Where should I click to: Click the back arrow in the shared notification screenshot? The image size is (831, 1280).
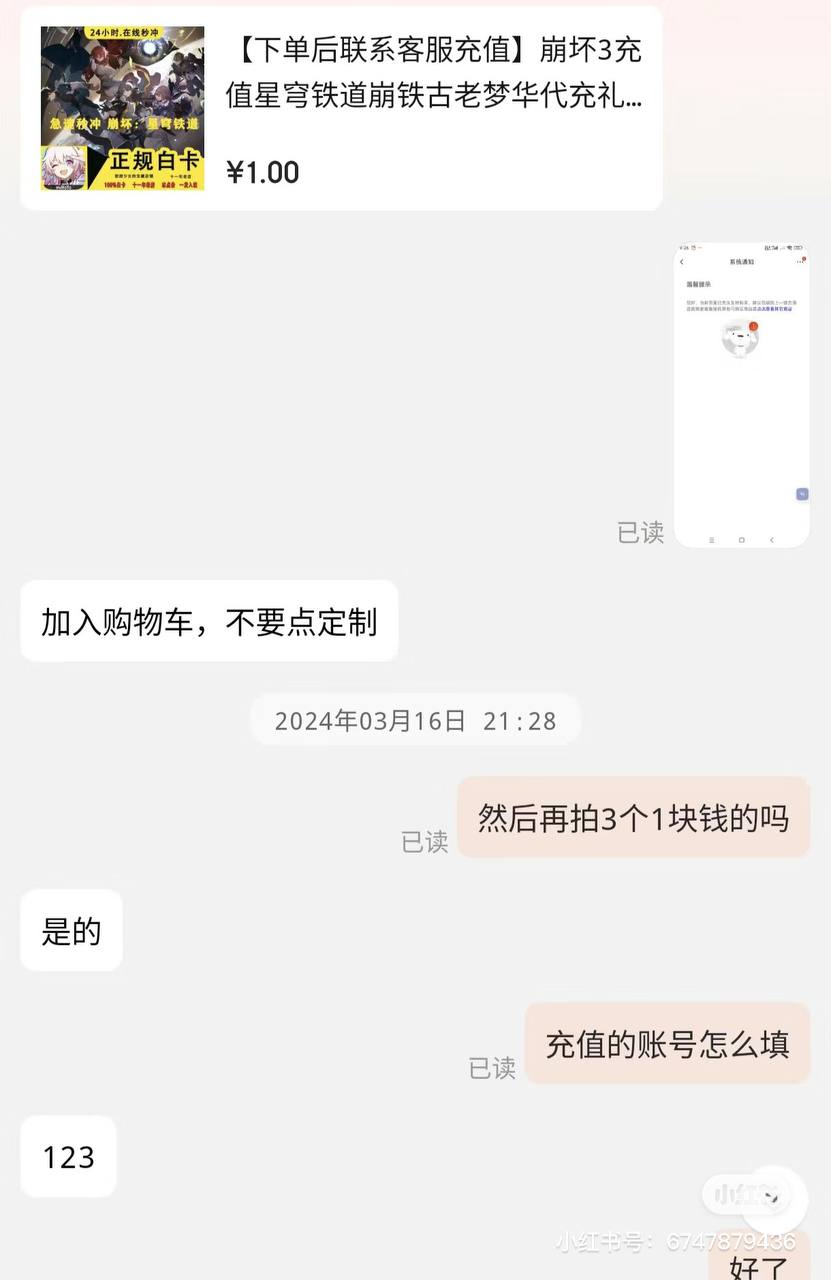point(682,262)
